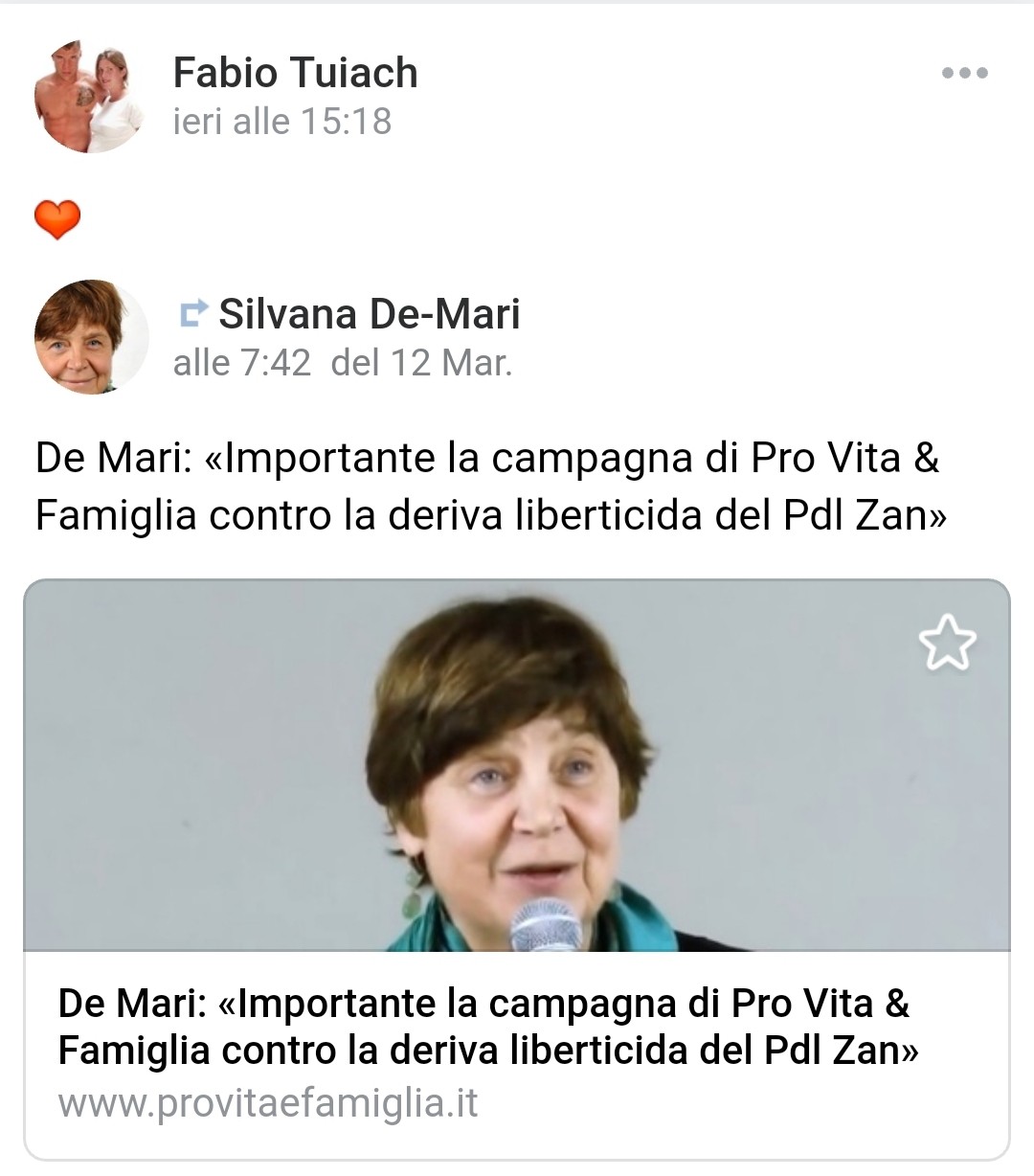Open Silvana De-Mari's avatar
1034x1176 pixels.
click(x=89, y=337)
